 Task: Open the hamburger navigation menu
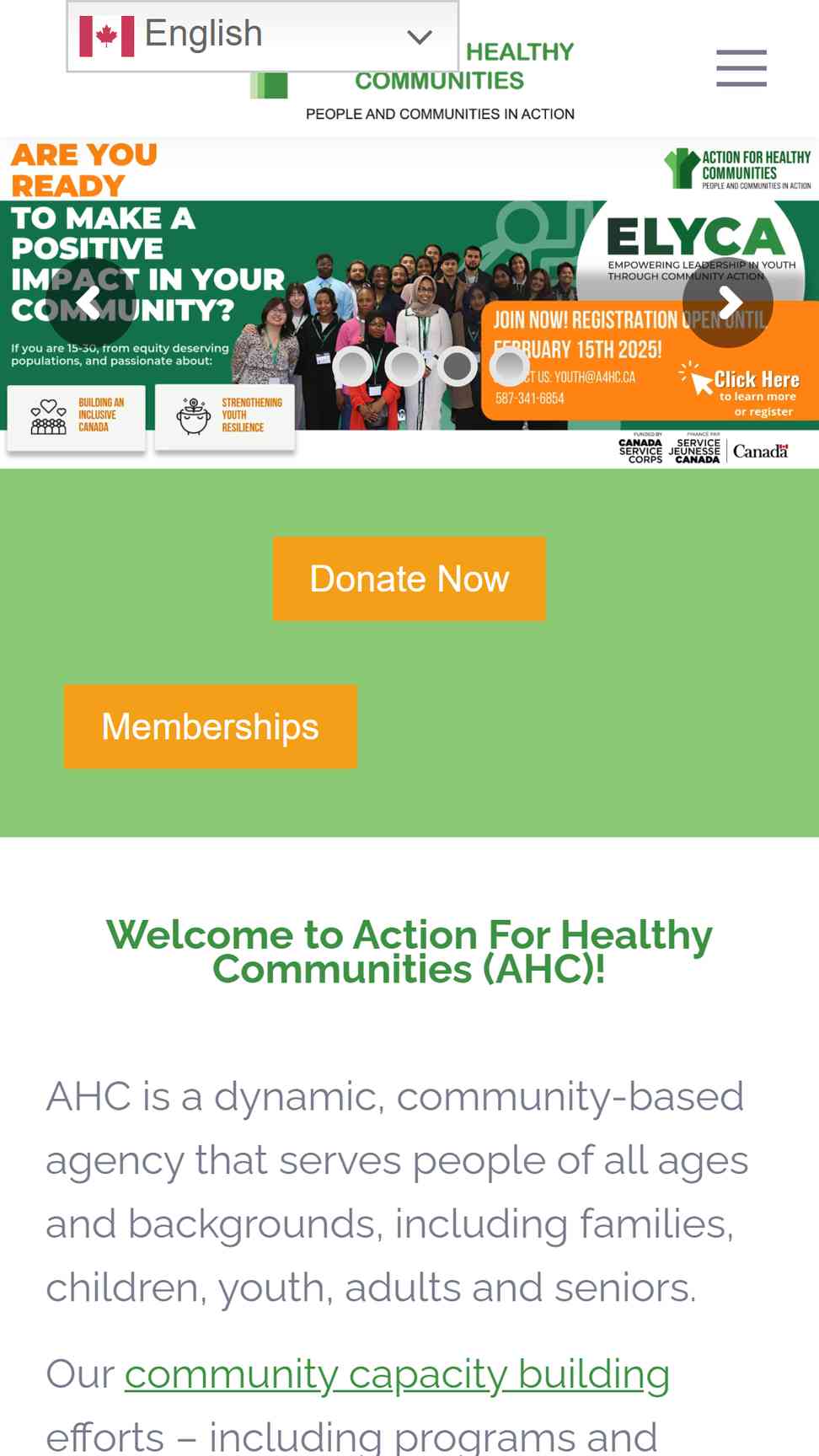(x=741, y=68)
